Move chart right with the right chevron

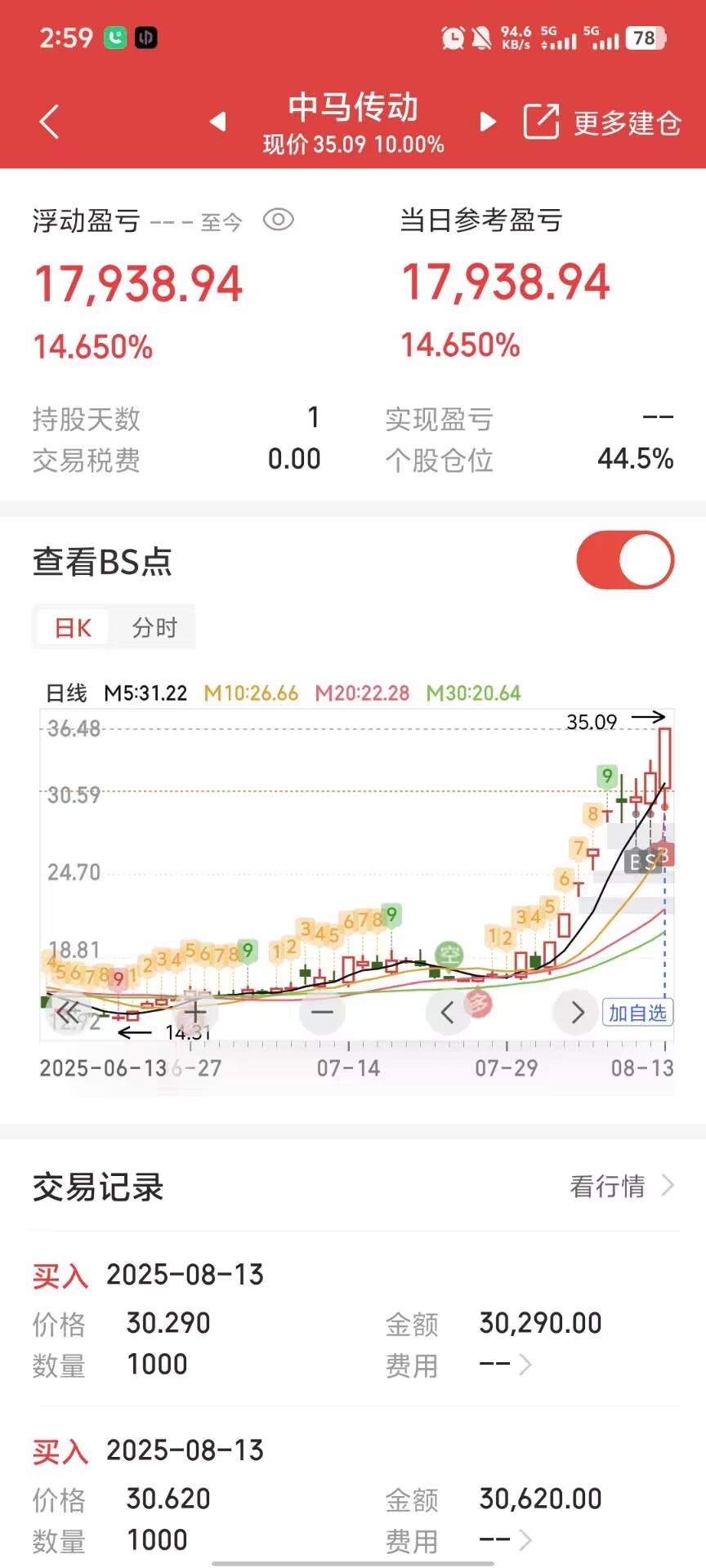(x=576, y=1013)
